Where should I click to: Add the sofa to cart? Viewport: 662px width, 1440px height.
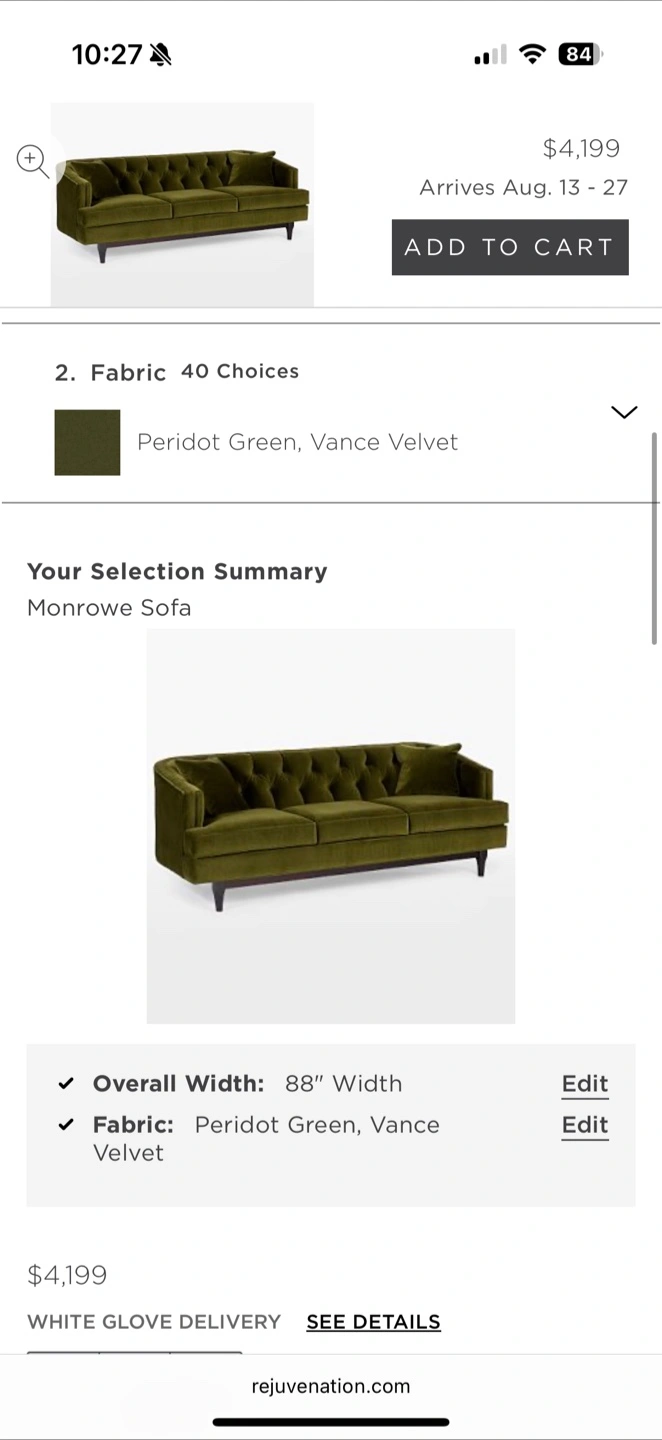[x=510, y=247]
